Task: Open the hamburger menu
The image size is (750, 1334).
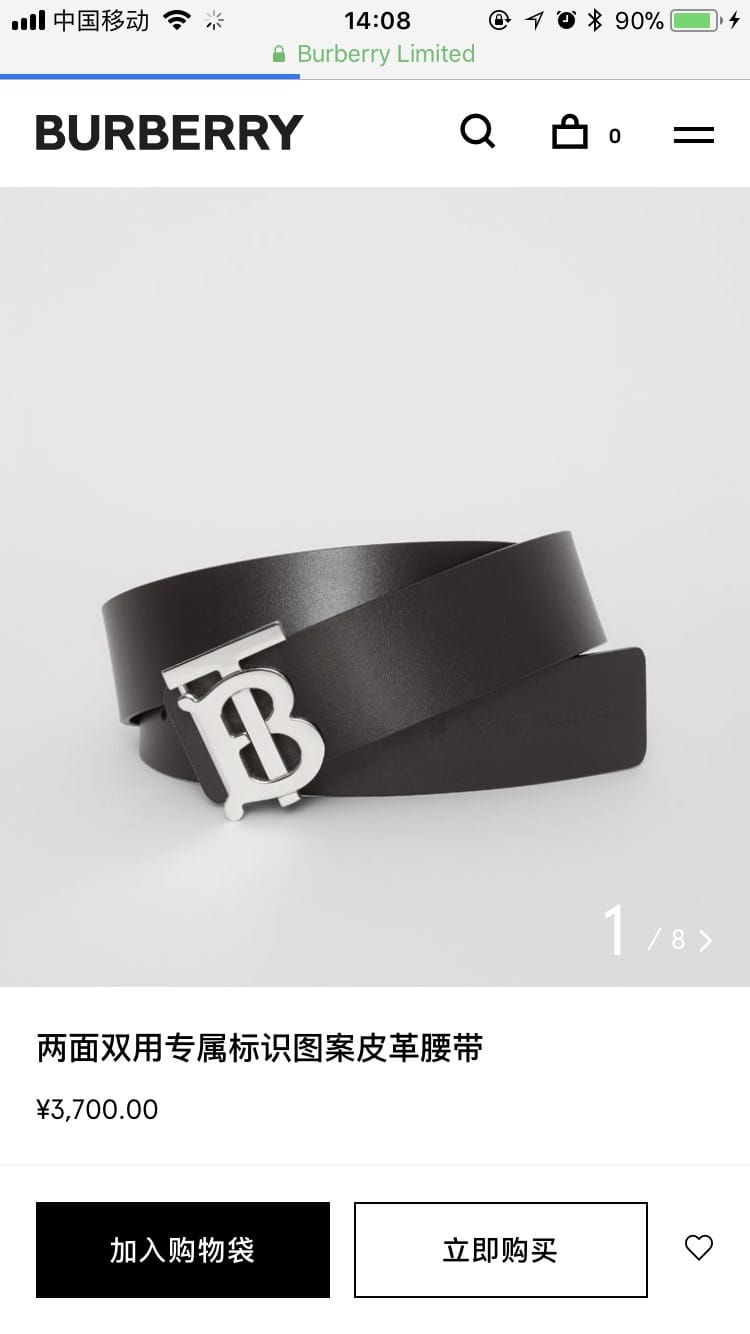Action: pos(693,134)
